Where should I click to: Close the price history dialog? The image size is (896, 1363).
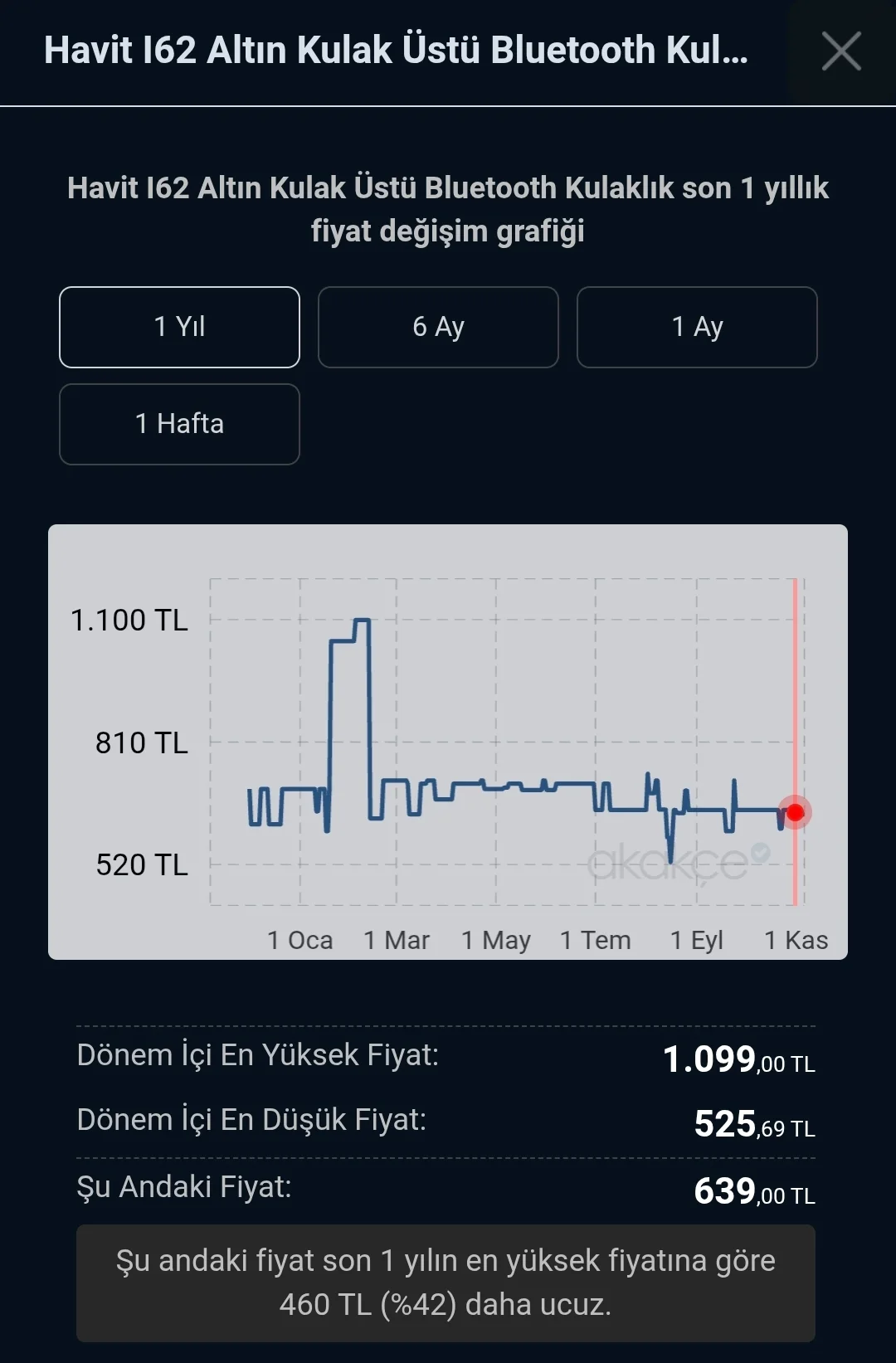tap(840, 51)
